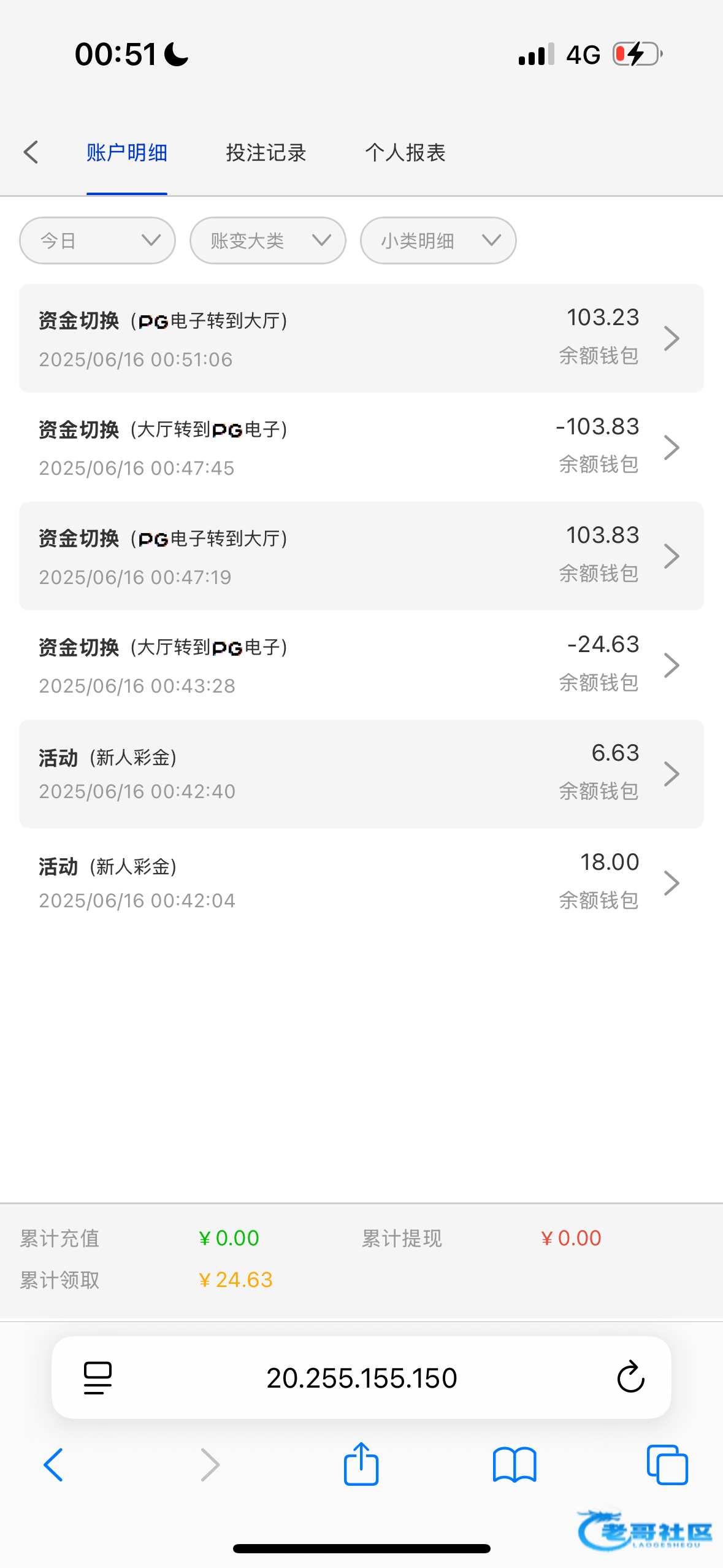Open the -103.83 transfer record at 00:47:45
This screenshot has width=723, height=1568.
[361, 447]
